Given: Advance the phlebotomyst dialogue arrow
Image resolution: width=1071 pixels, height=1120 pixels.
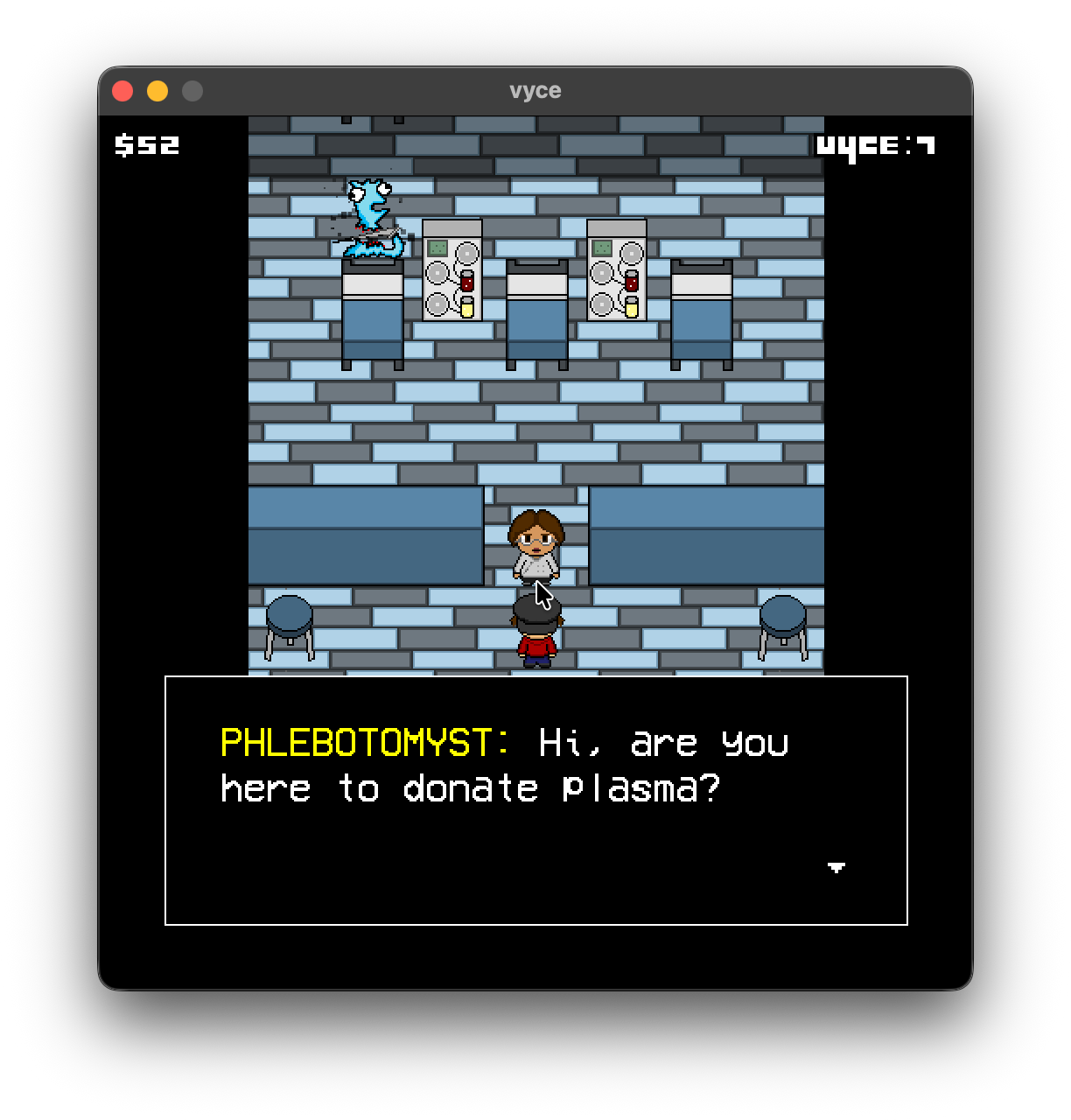Looking at the screenshot, I should (x=836, y=867).
